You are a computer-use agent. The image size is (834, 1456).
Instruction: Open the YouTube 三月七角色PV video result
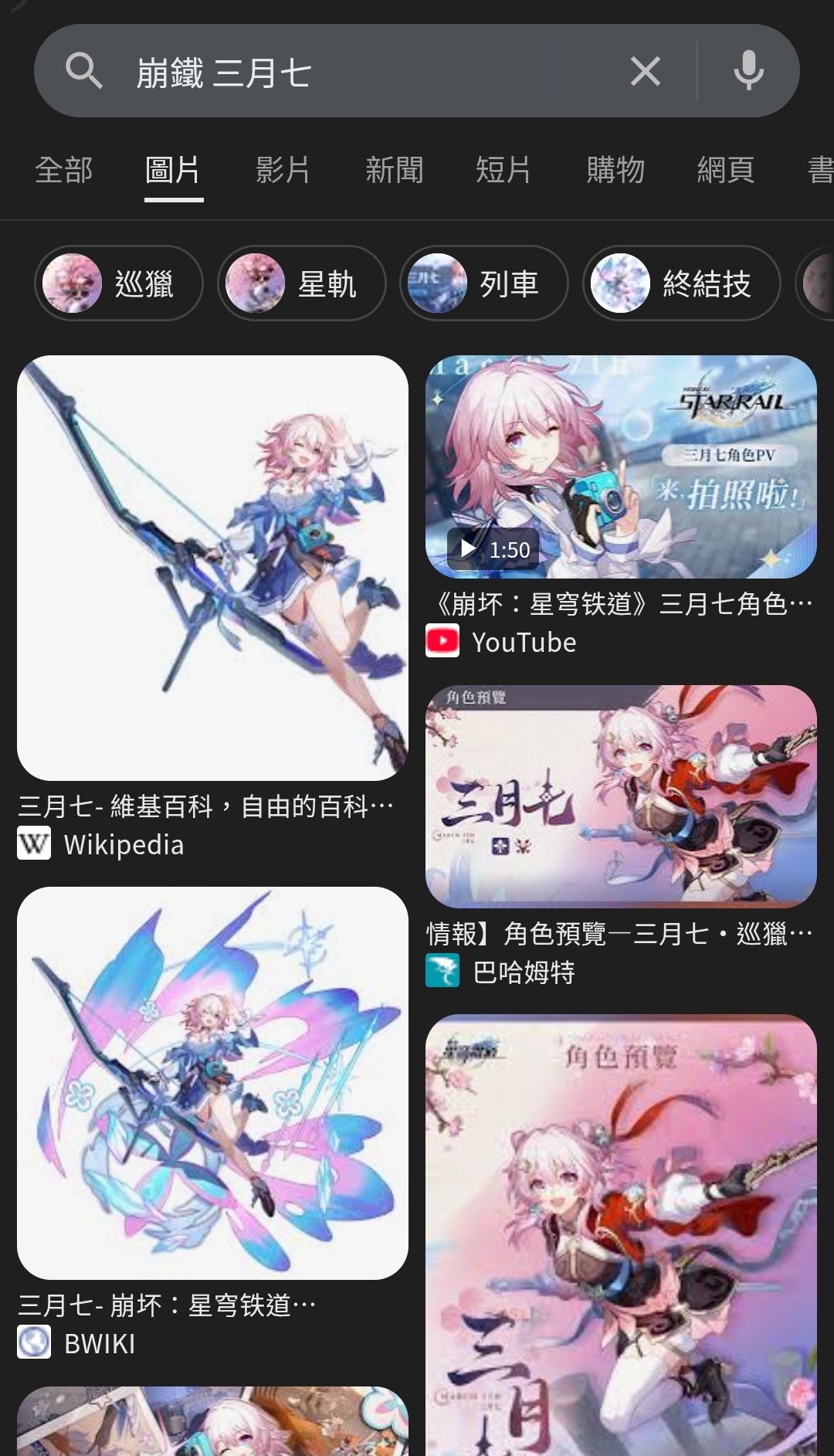pyautogui.click(x=621, y=467)
